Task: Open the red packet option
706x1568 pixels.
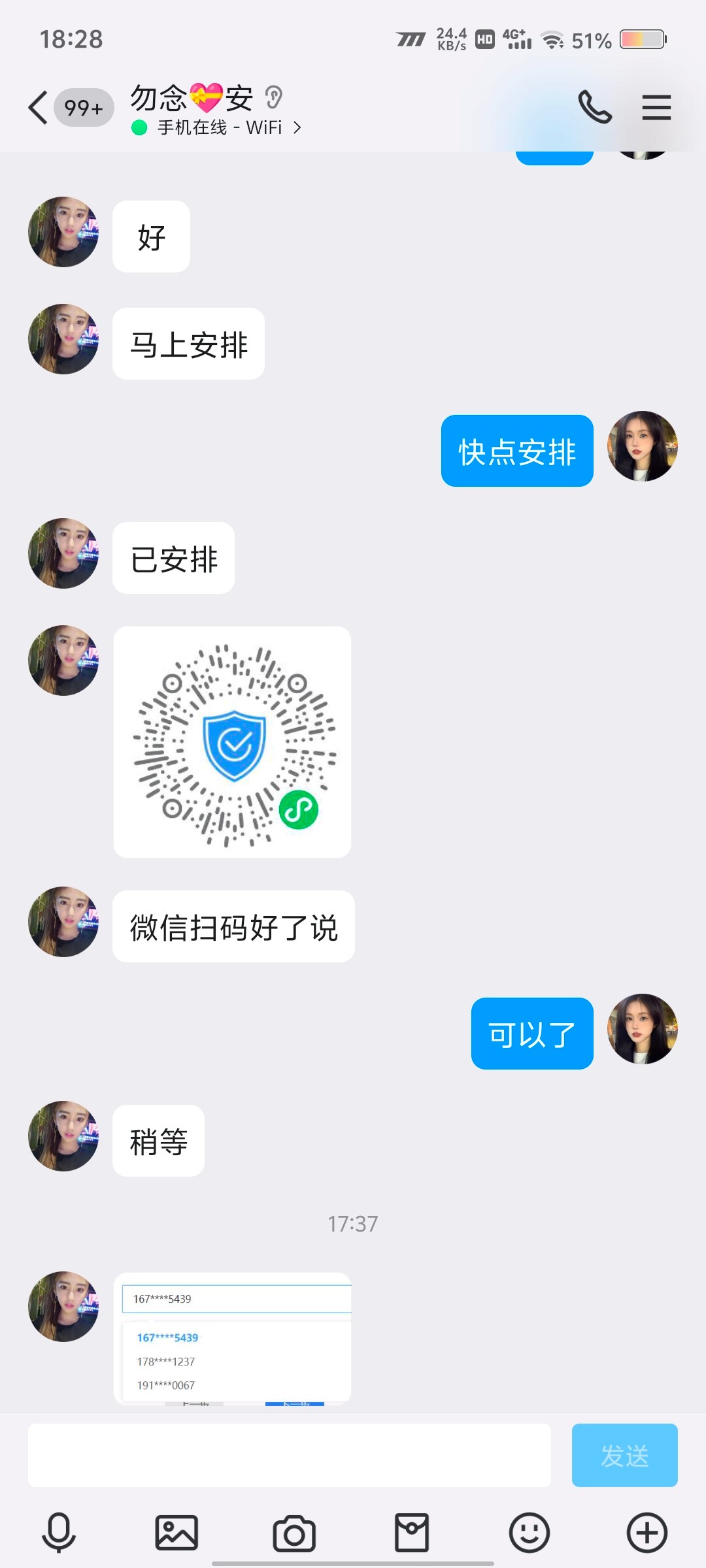Action: (412, 1532)
